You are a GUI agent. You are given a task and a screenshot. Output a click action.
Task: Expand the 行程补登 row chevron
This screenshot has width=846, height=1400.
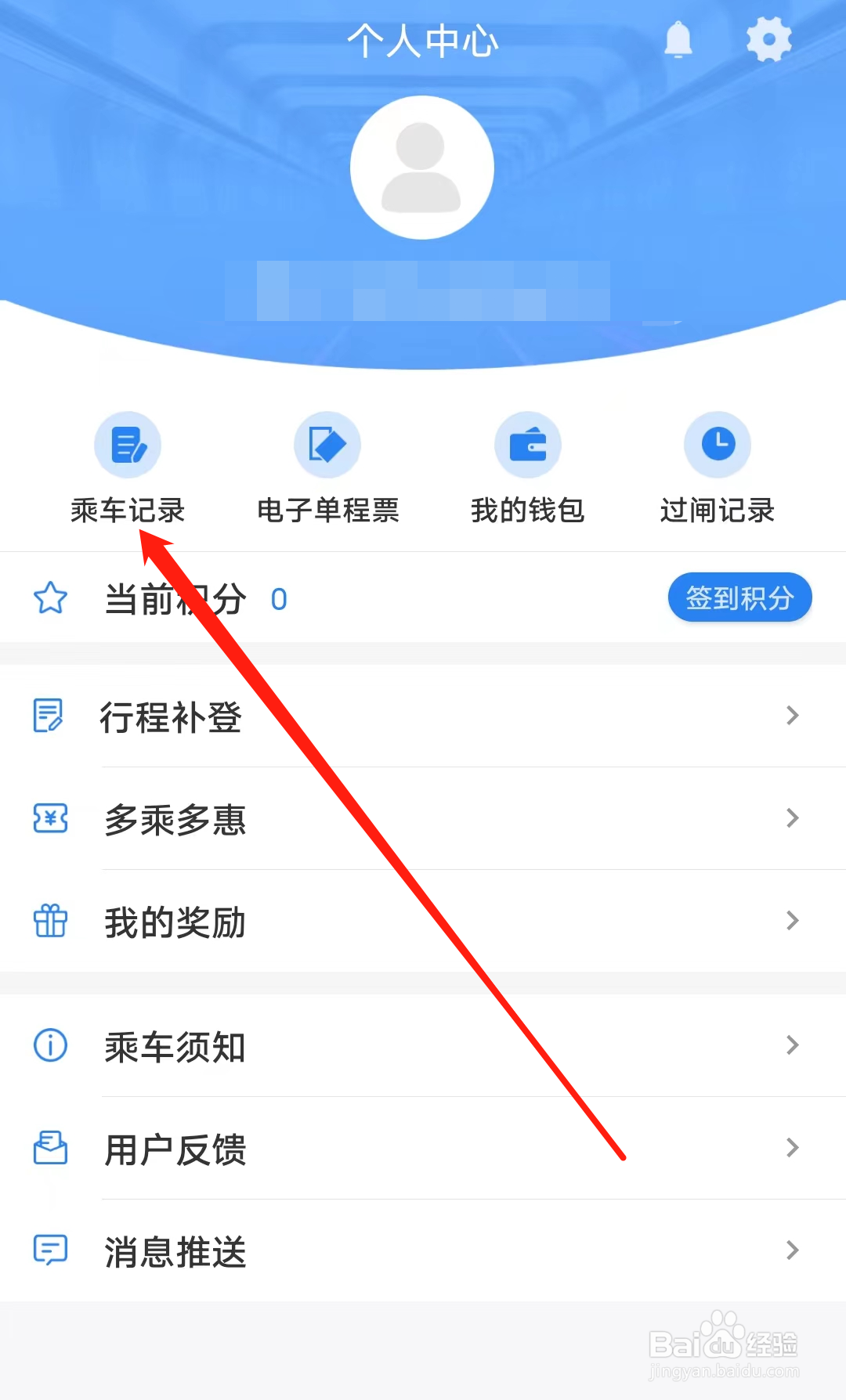pyautogui.click(x=792, y=716)
